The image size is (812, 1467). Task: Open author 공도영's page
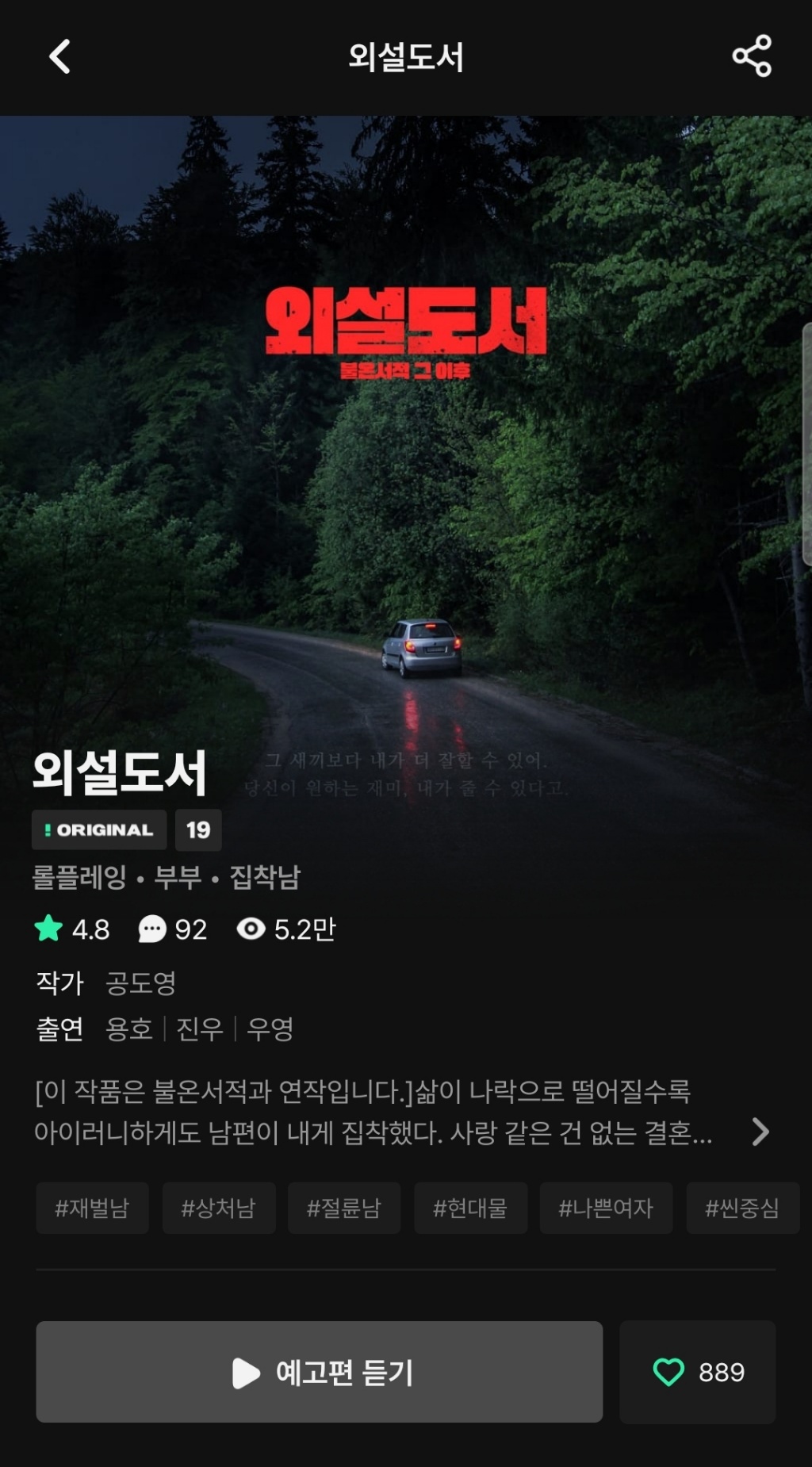coord(140,983)
